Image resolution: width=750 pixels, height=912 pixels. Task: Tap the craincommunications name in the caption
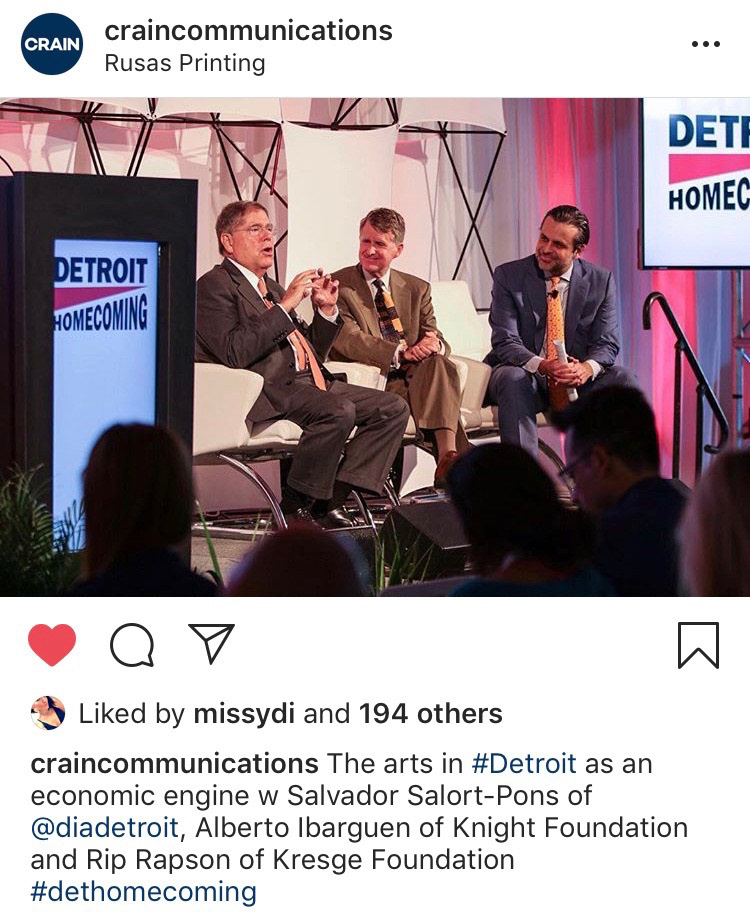click(174, 764)
